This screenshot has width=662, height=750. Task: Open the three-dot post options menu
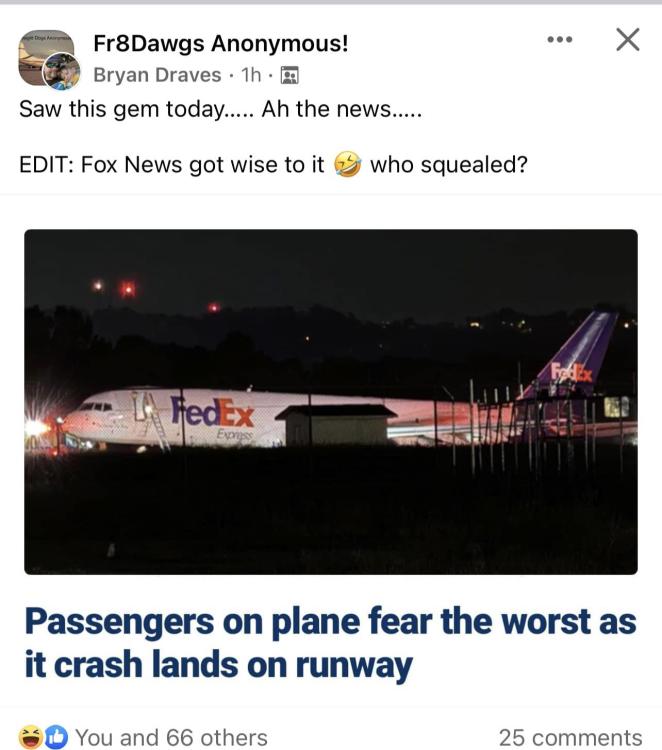point(560,40)
